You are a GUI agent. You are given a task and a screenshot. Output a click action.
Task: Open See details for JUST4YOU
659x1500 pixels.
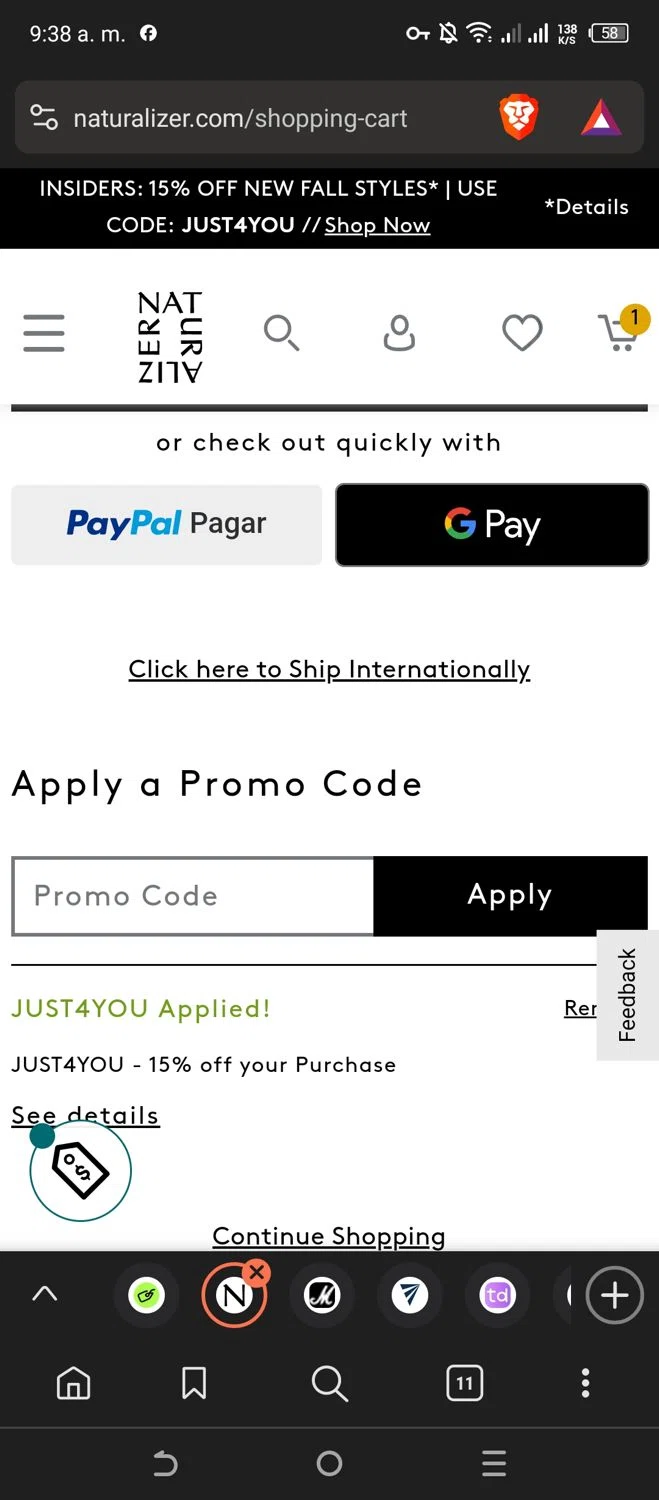[x=85, y=1115]
